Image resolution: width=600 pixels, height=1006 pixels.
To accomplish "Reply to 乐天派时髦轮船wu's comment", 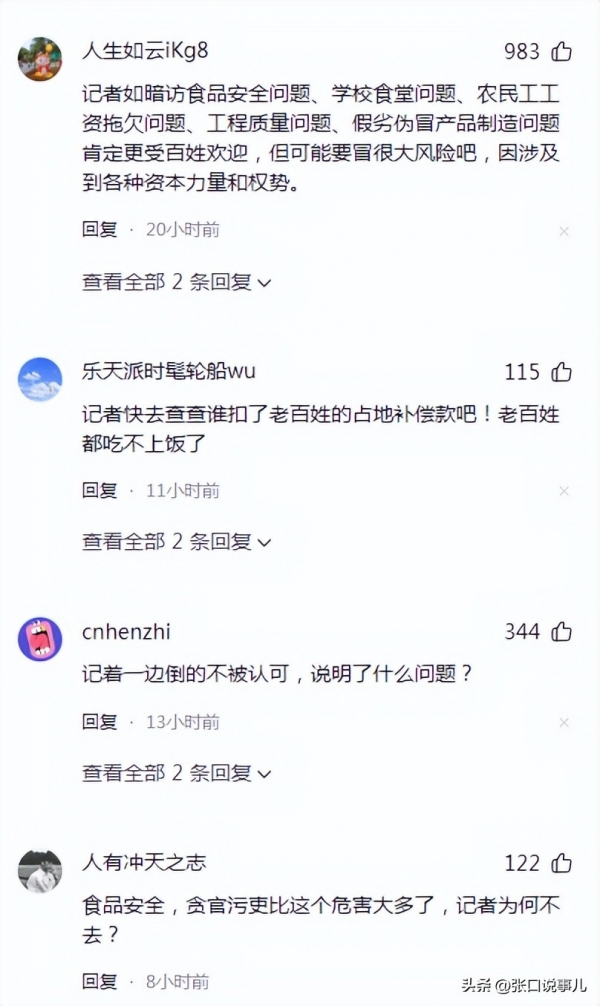I will pyautogui.click(x=99, y=490).
